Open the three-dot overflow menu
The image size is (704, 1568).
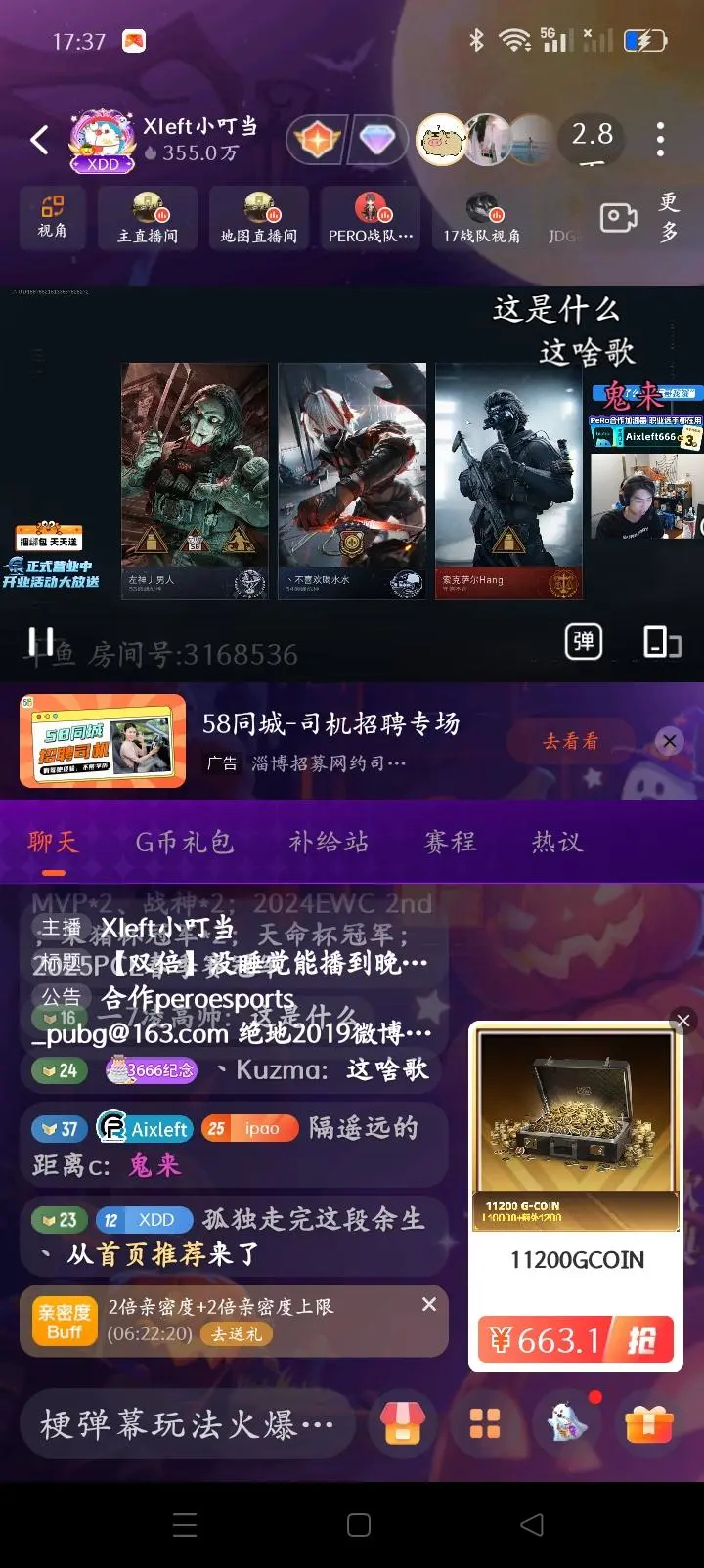[661, 140]
